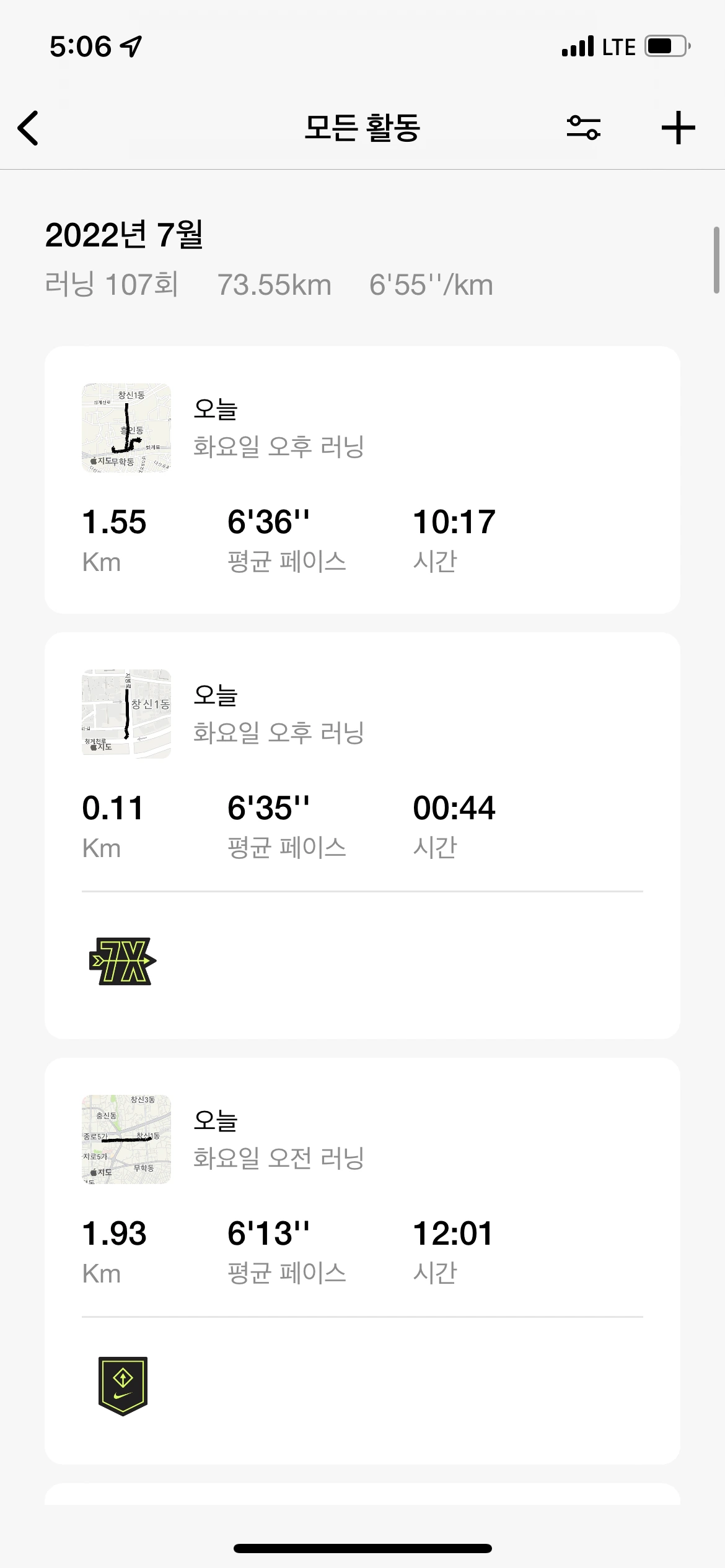This screenshot has width=725, height=1568.
Task: Open the activity filter options
Action: [x=583, y=128]
